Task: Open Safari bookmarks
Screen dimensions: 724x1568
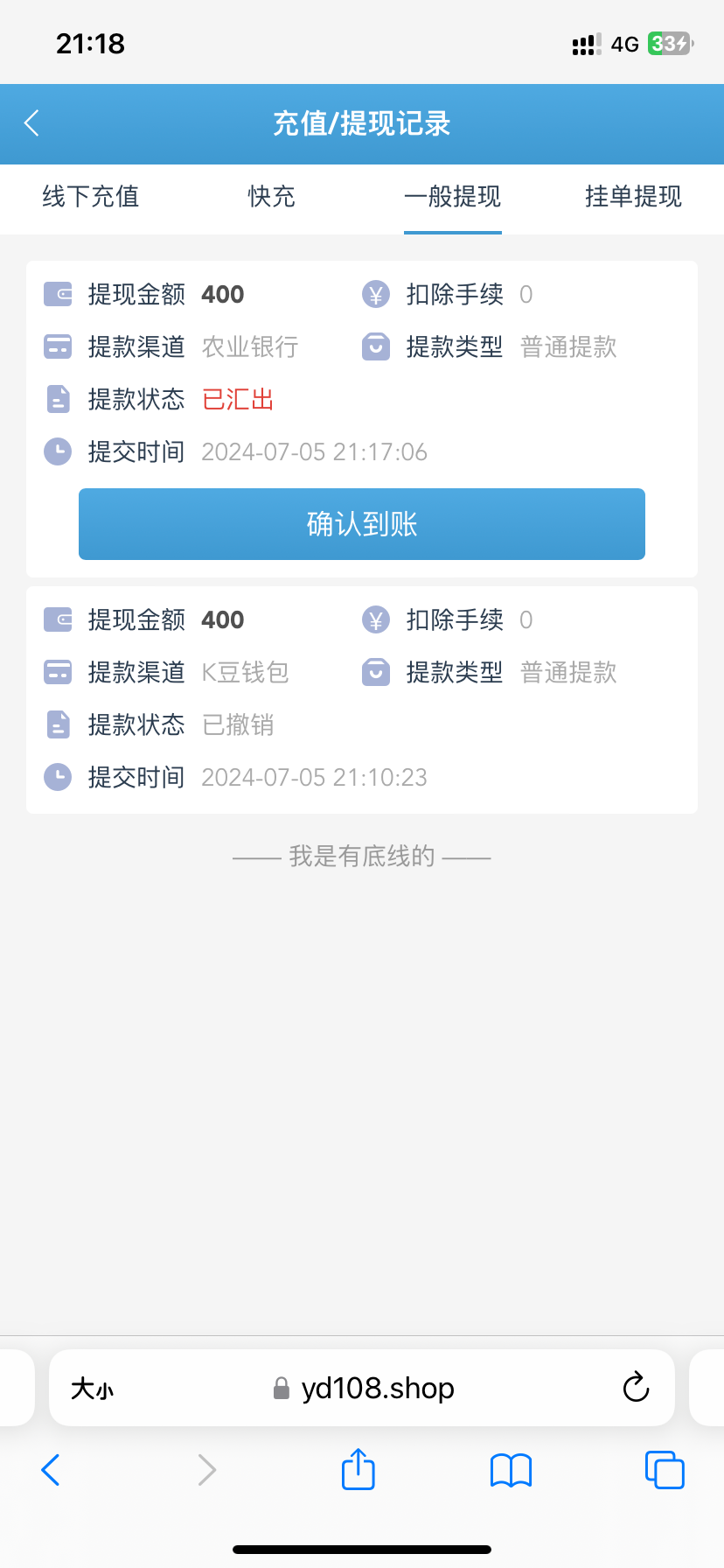Action: tap(512, 1470)
